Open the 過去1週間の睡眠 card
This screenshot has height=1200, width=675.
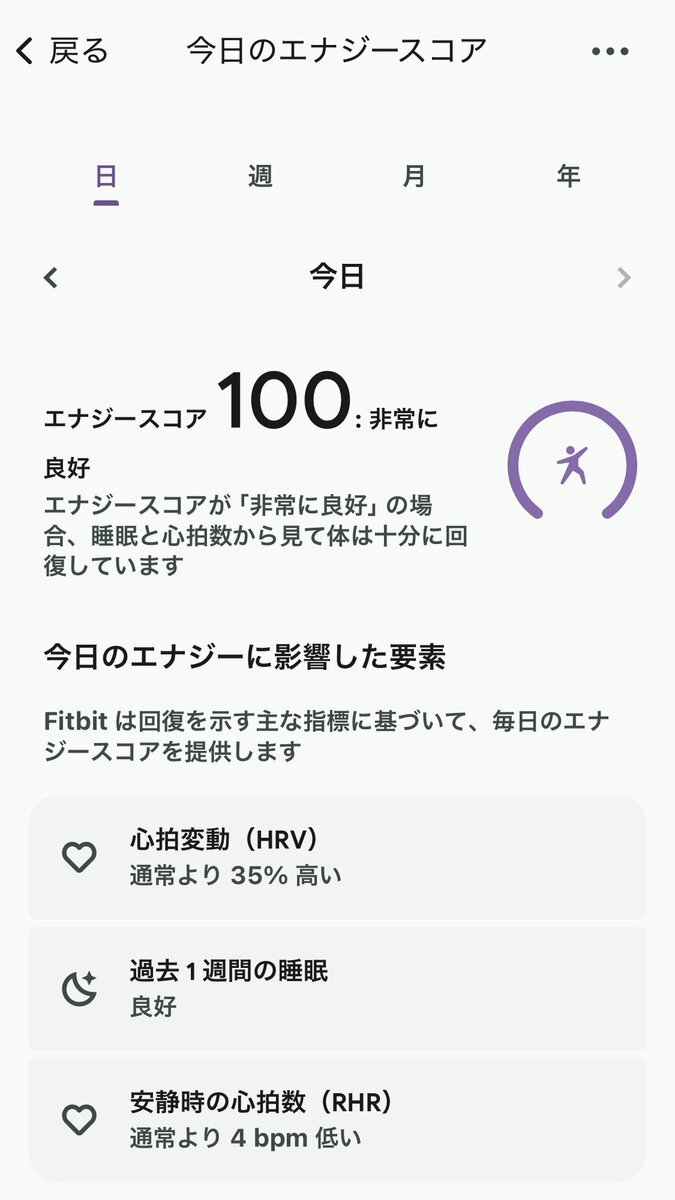pos(337,988)
